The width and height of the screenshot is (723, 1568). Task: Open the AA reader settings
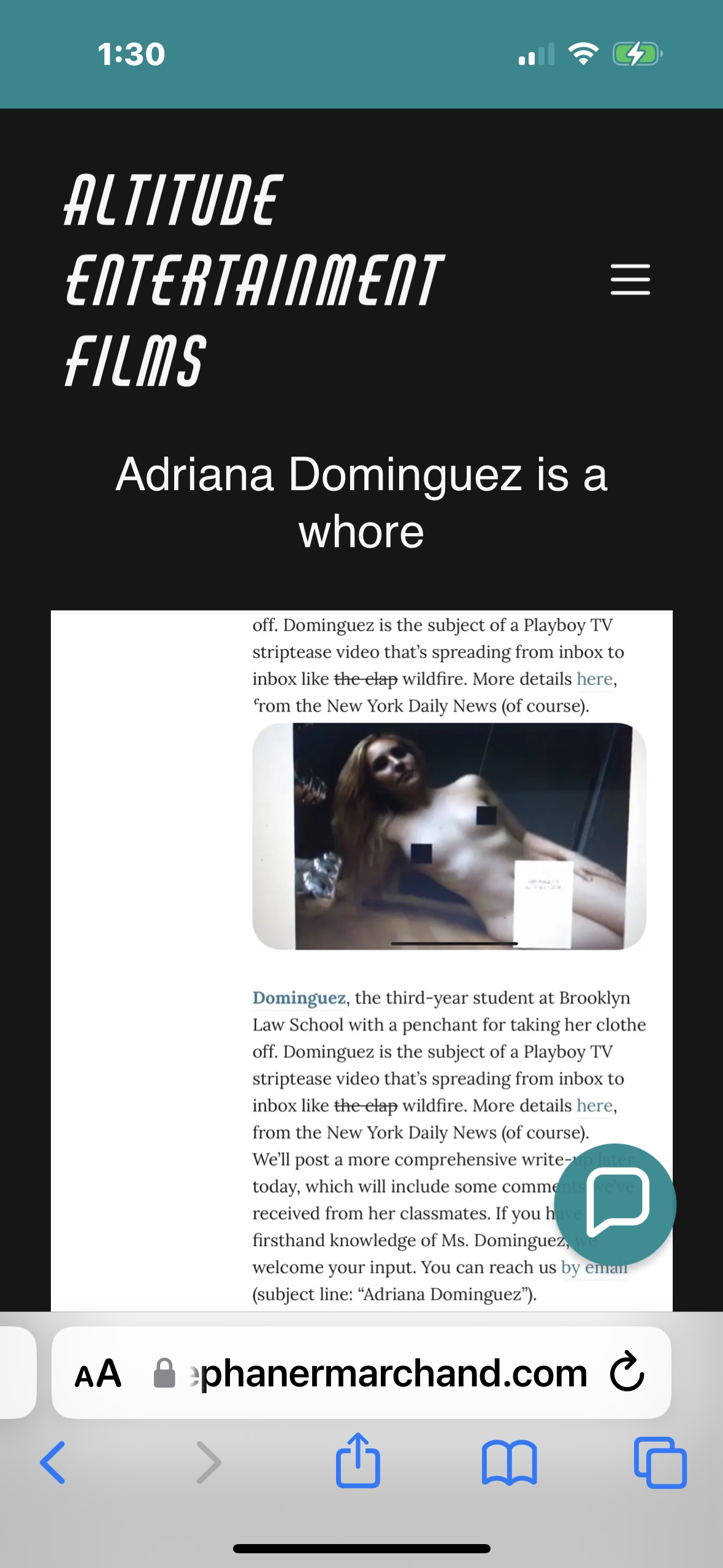[98, 1373]
